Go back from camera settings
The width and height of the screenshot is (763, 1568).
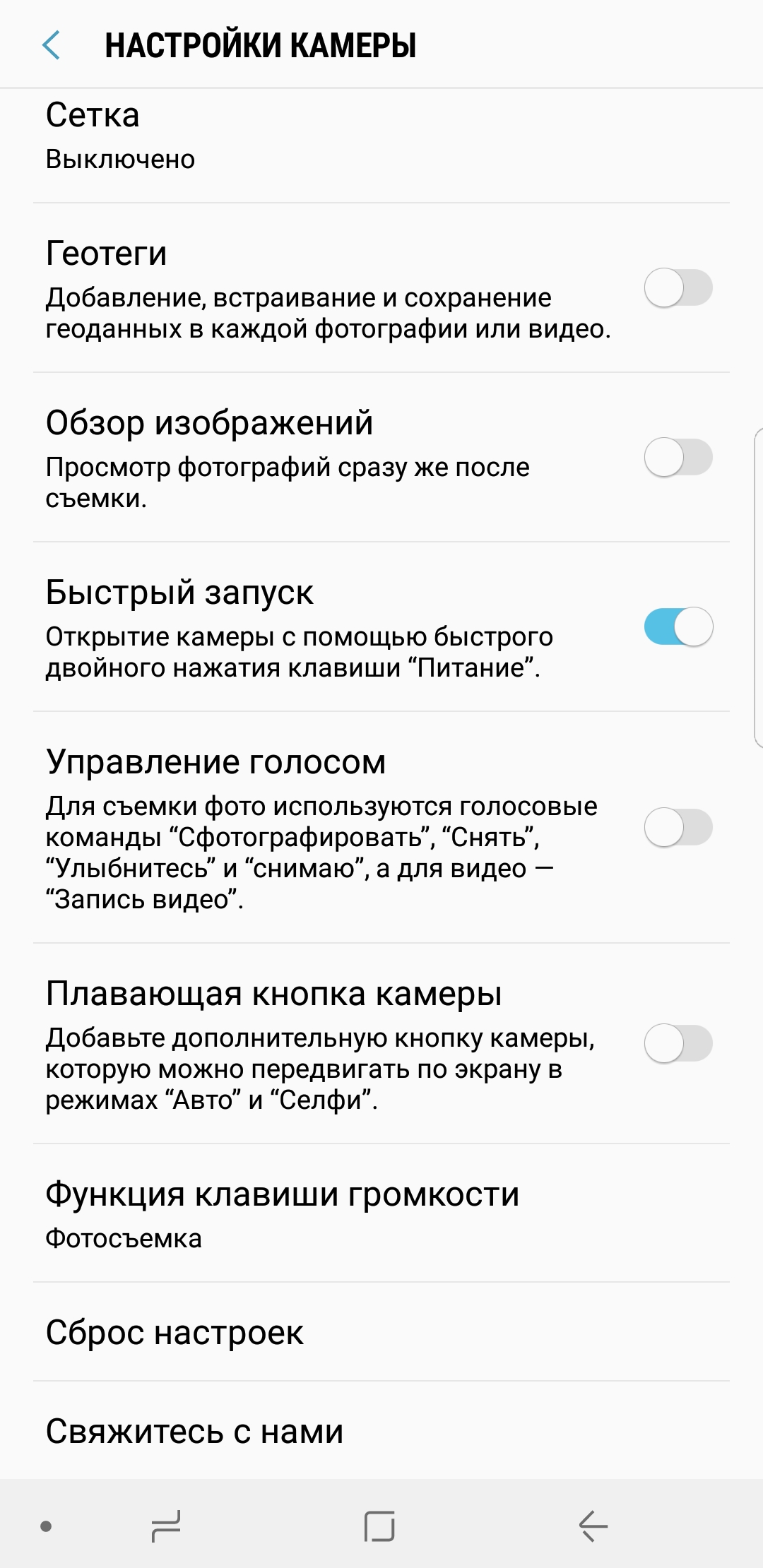tap(51, 45)
